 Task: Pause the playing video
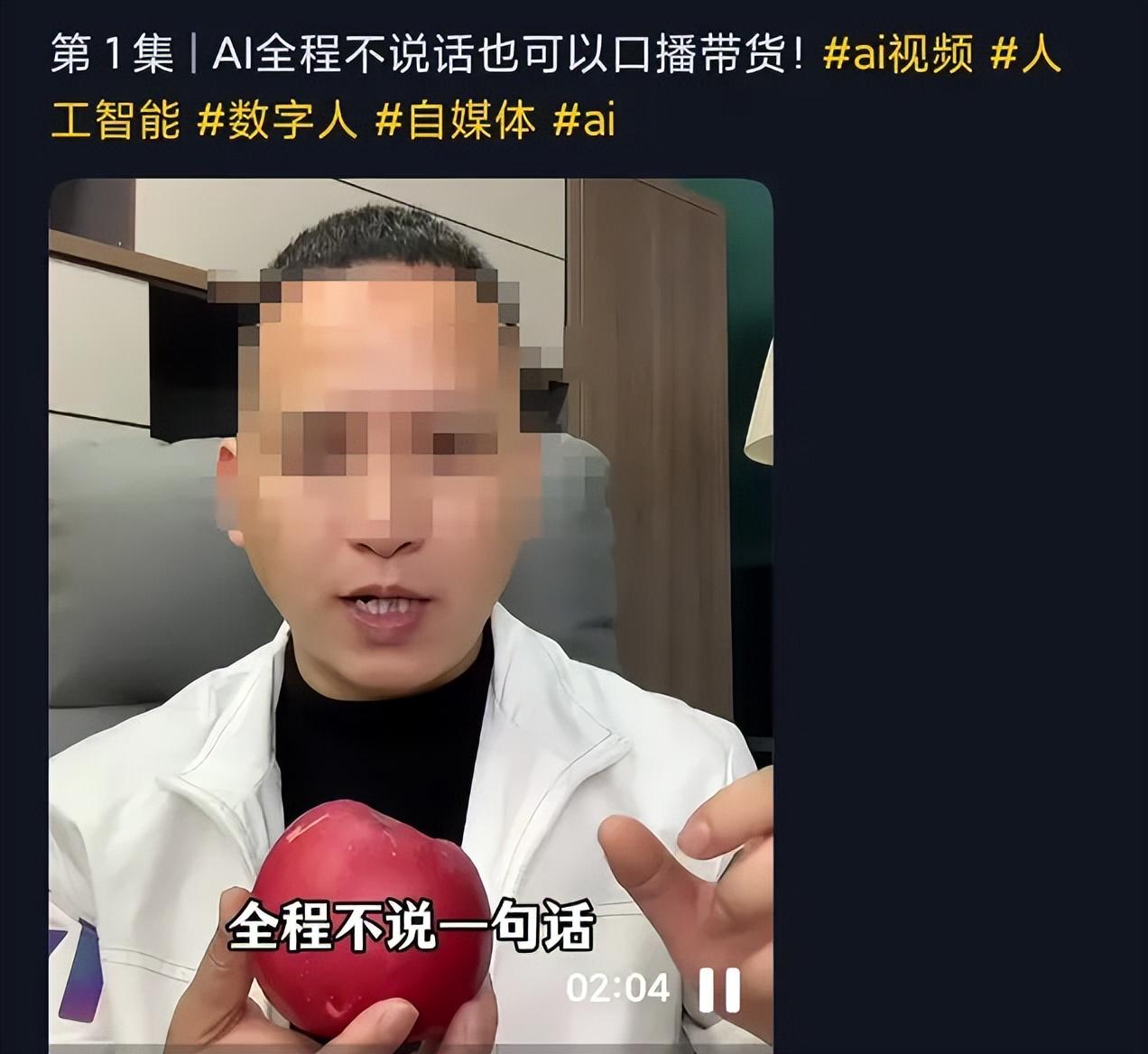click(x=719, y=990)
